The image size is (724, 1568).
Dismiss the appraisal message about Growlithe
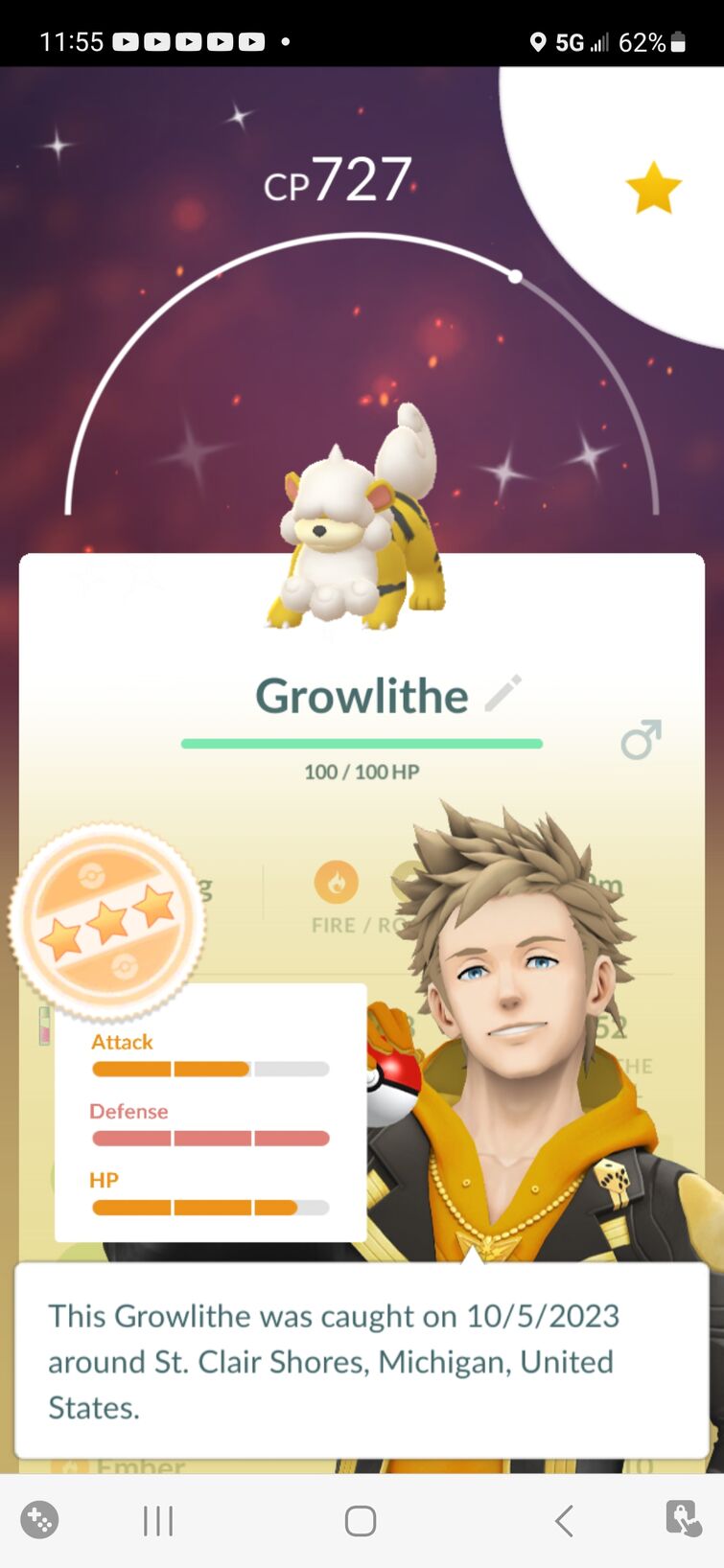tap(362, 1361)
